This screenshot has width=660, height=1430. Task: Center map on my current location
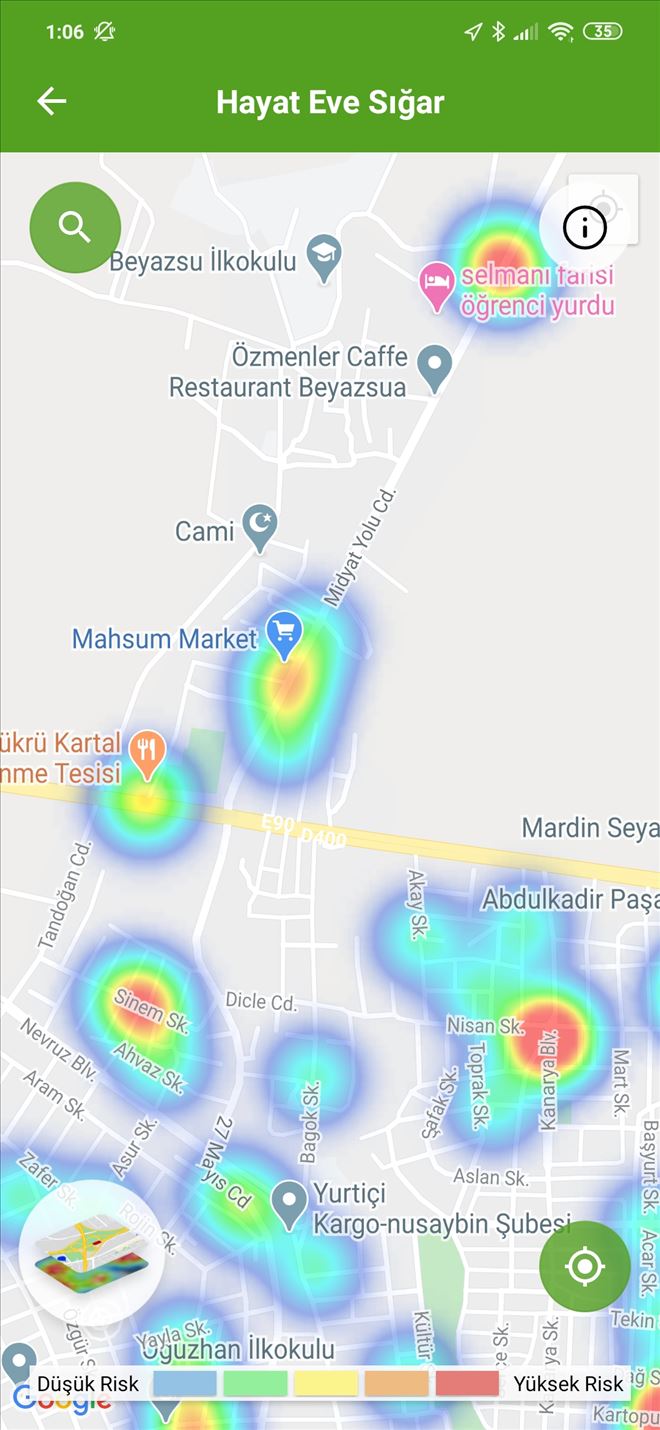click(x=584, y=1267)
